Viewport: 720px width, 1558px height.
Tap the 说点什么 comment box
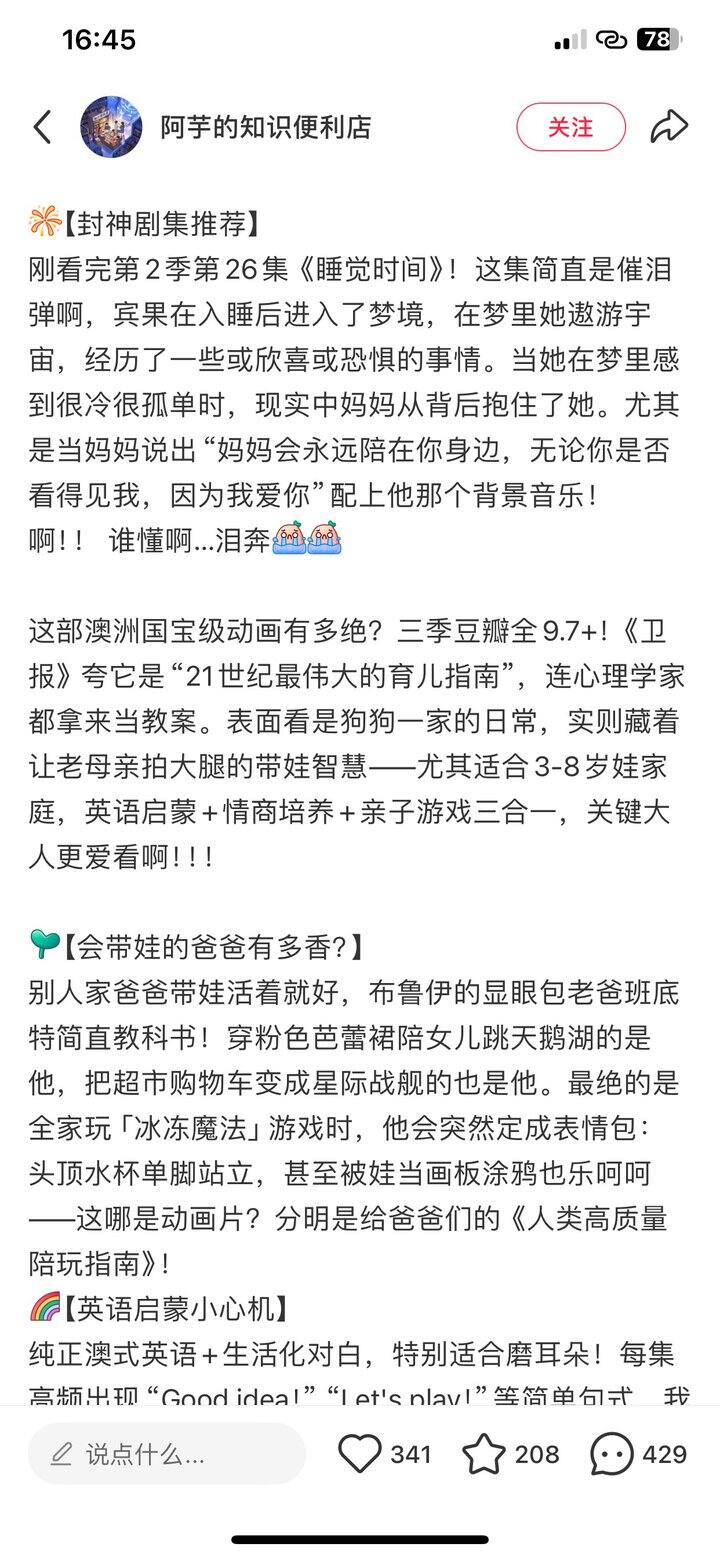coord(166,1454)
